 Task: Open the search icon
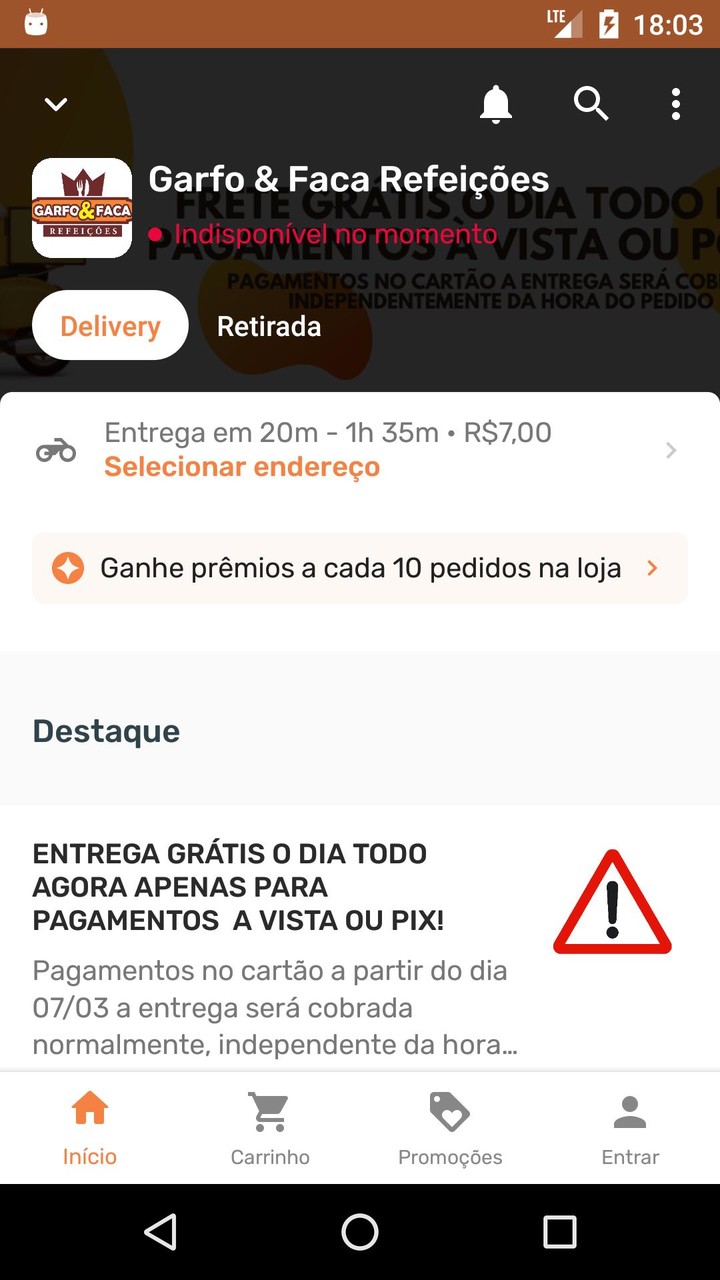coord(590,103)
